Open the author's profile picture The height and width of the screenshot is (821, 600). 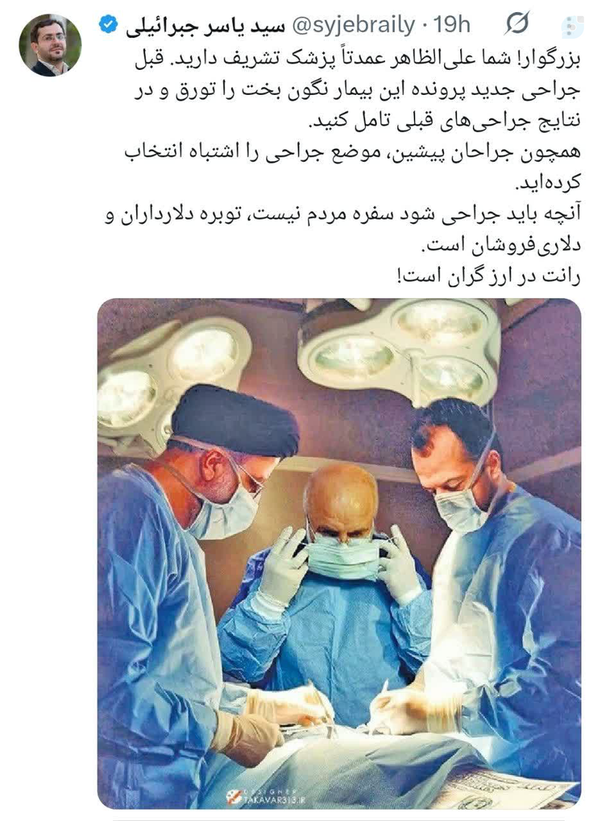50,45
